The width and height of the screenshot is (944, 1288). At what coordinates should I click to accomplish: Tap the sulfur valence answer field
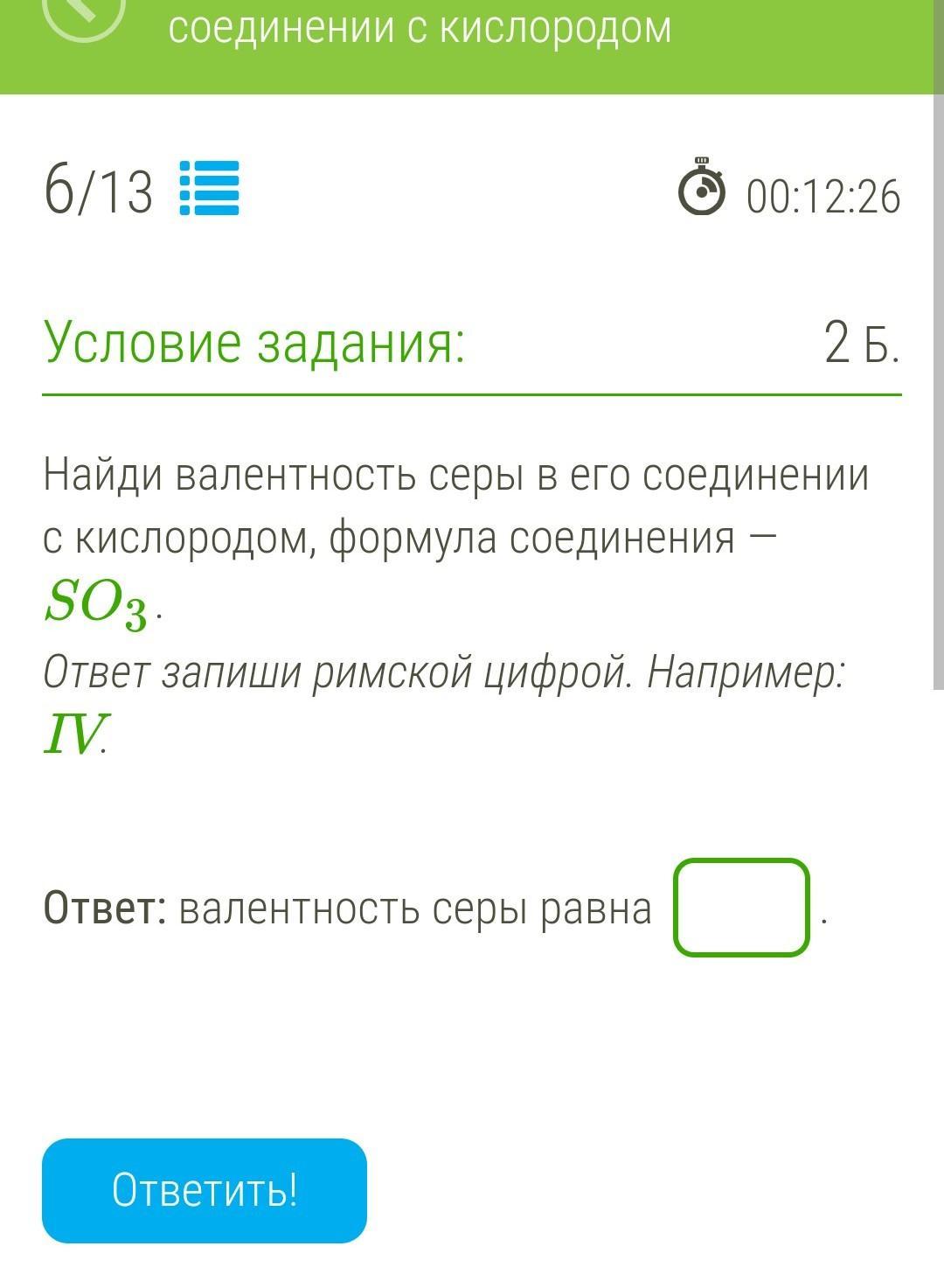coord(741,908)
